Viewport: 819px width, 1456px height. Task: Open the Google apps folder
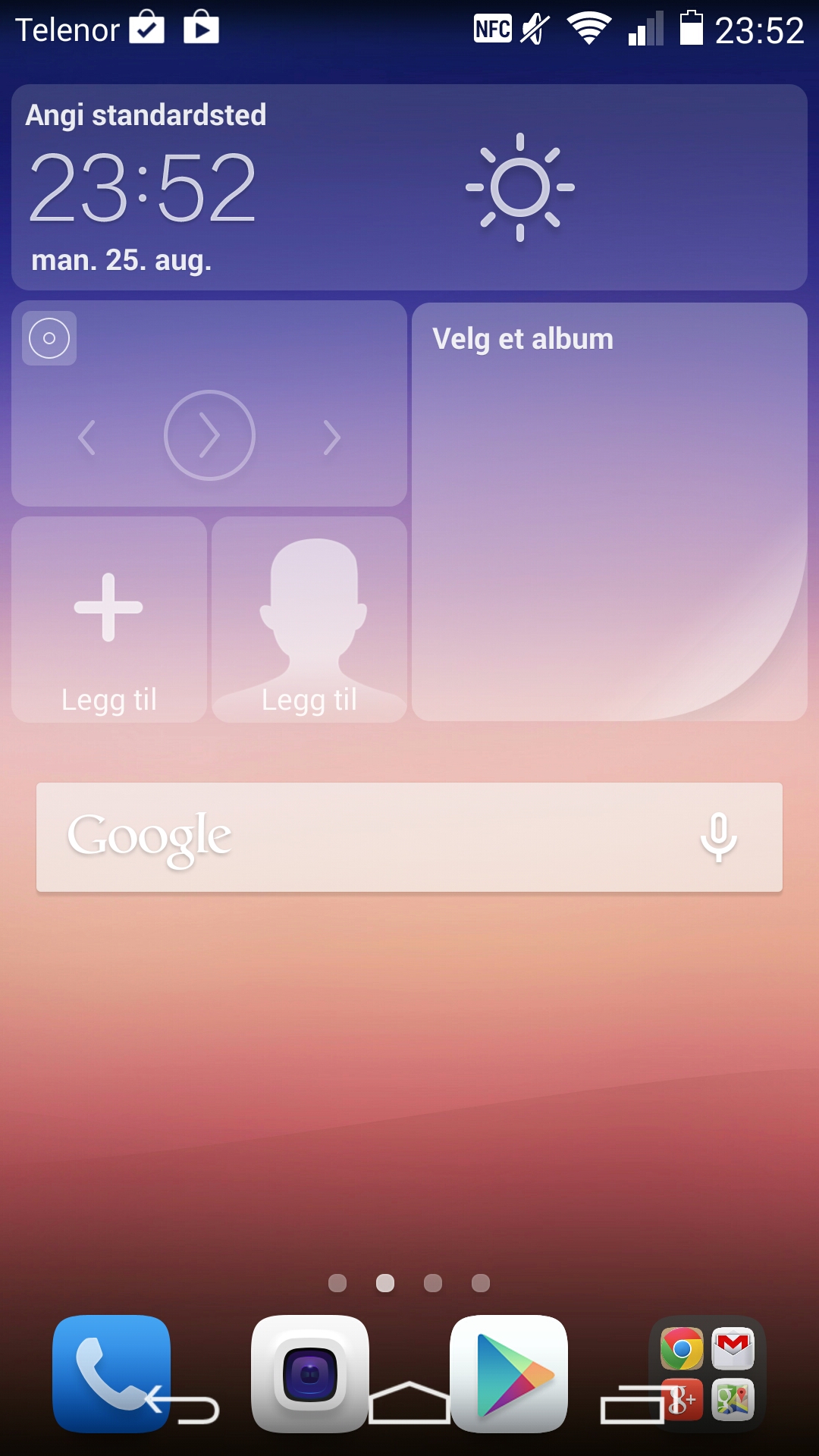pyautogui.click(x=708, y=1373)
